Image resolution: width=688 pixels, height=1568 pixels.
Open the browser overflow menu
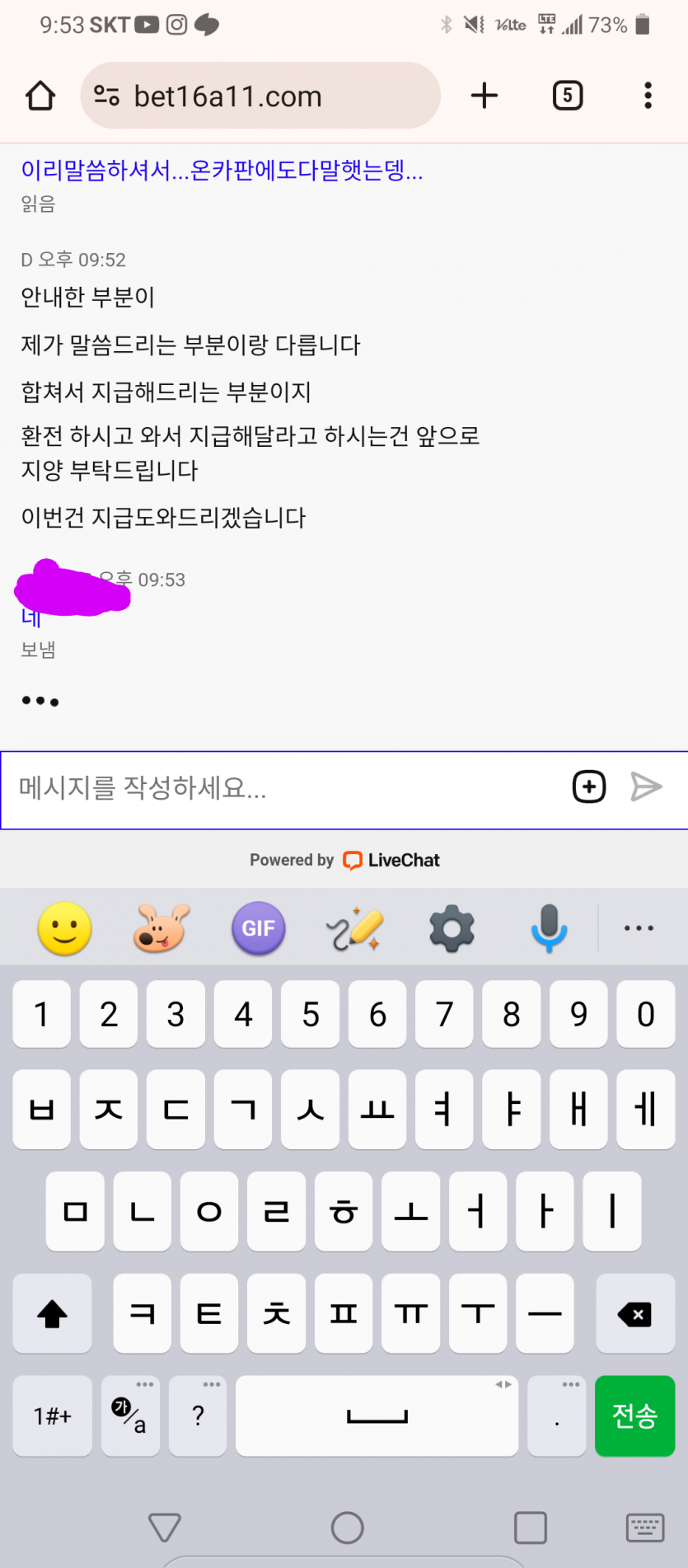point(648,96)
